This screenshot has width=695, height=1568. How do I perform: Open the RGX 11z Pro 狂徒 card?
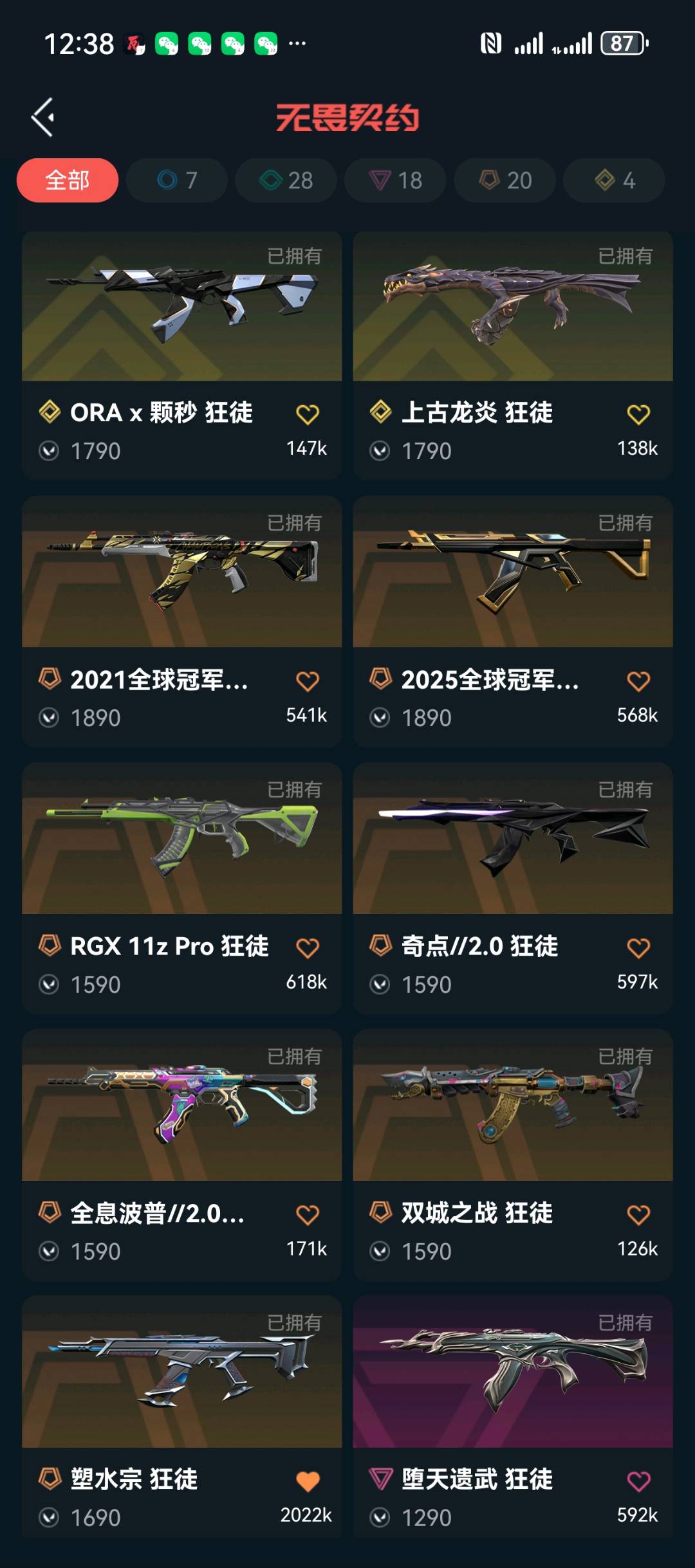tap(181, 888)
